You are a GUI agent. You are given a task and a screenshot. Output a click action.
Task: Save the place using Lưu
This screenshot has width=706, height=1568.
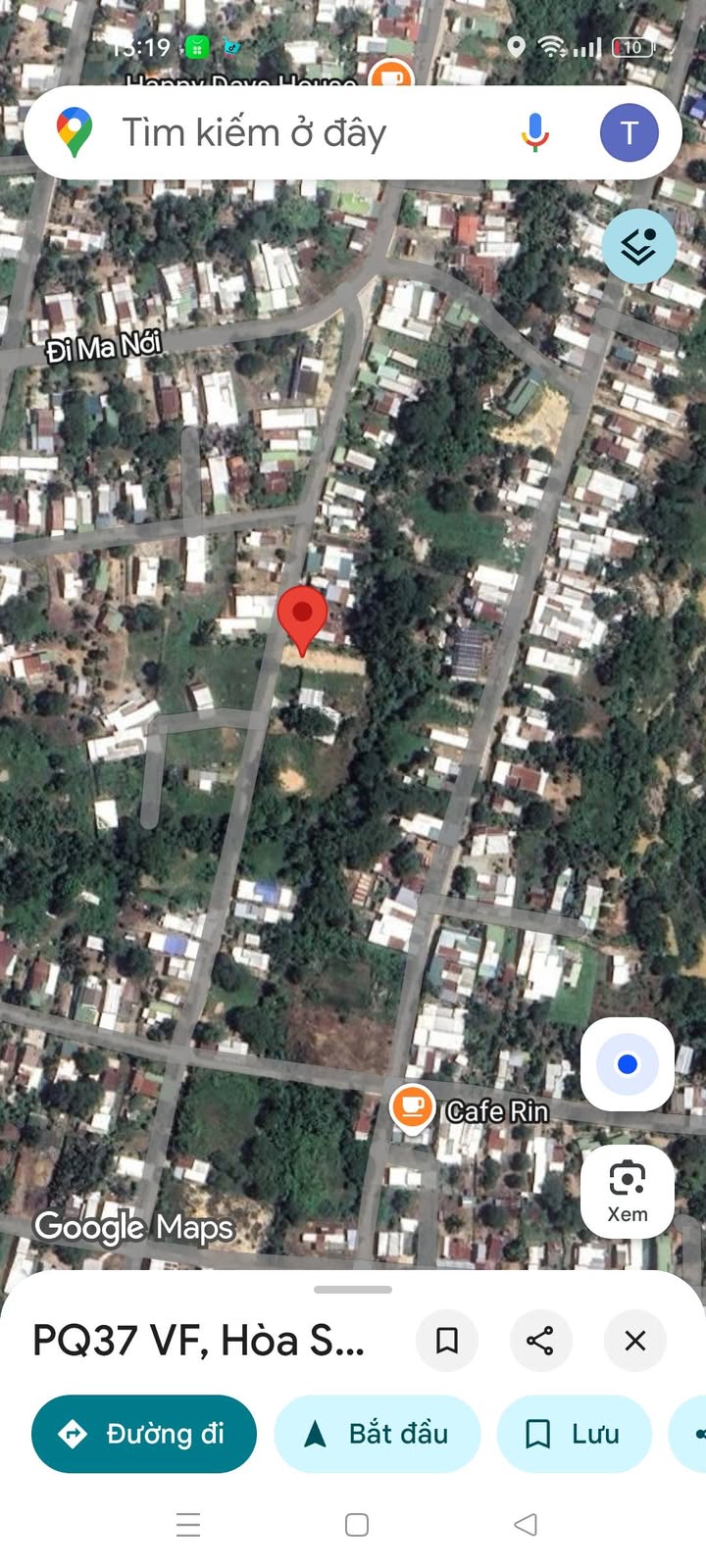575,1434
